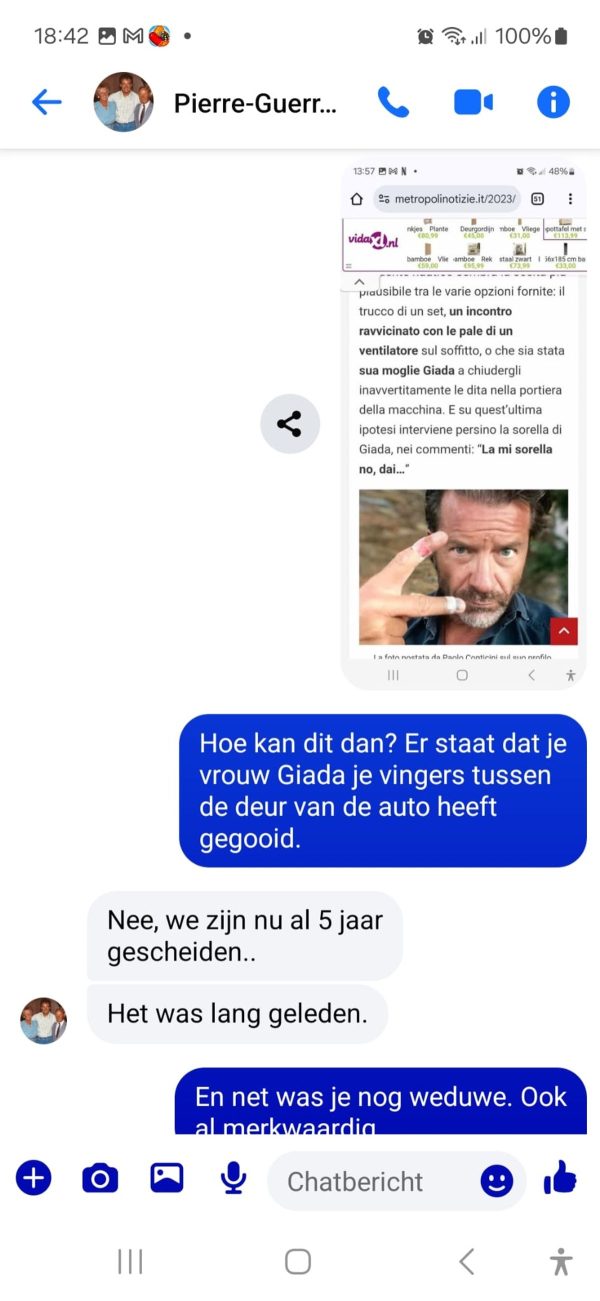Focus the Chatbericht message field
This screenshot has height=1301, width=600.
pyautogui.click(x=370, y=1181)
